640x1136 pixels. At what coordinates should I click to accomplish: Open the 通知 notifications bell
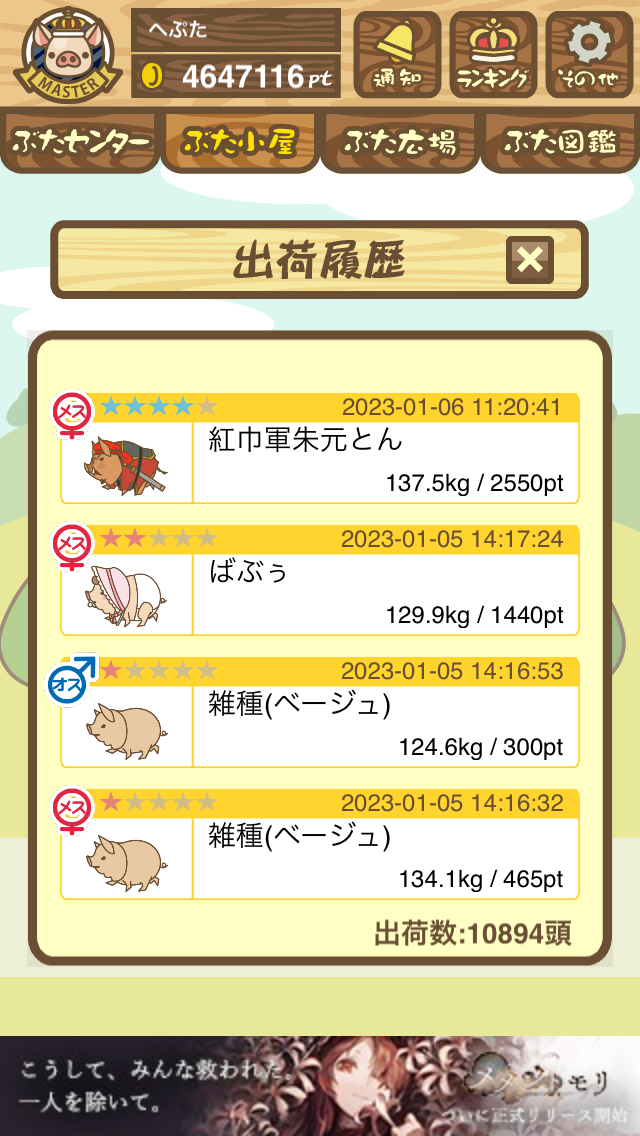pos(397,55)
